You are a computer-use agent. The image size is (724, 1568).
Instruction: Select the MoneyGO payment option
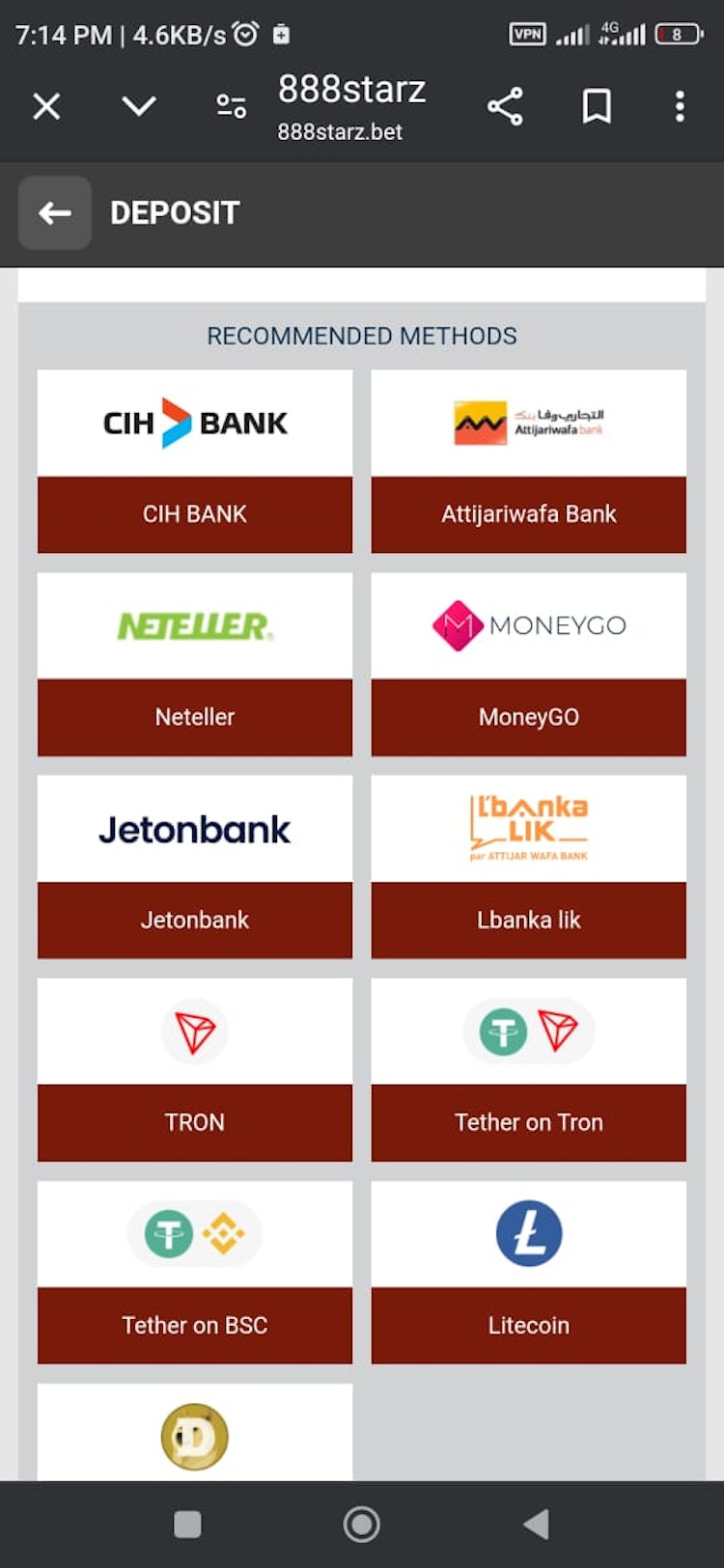[528, 664]
